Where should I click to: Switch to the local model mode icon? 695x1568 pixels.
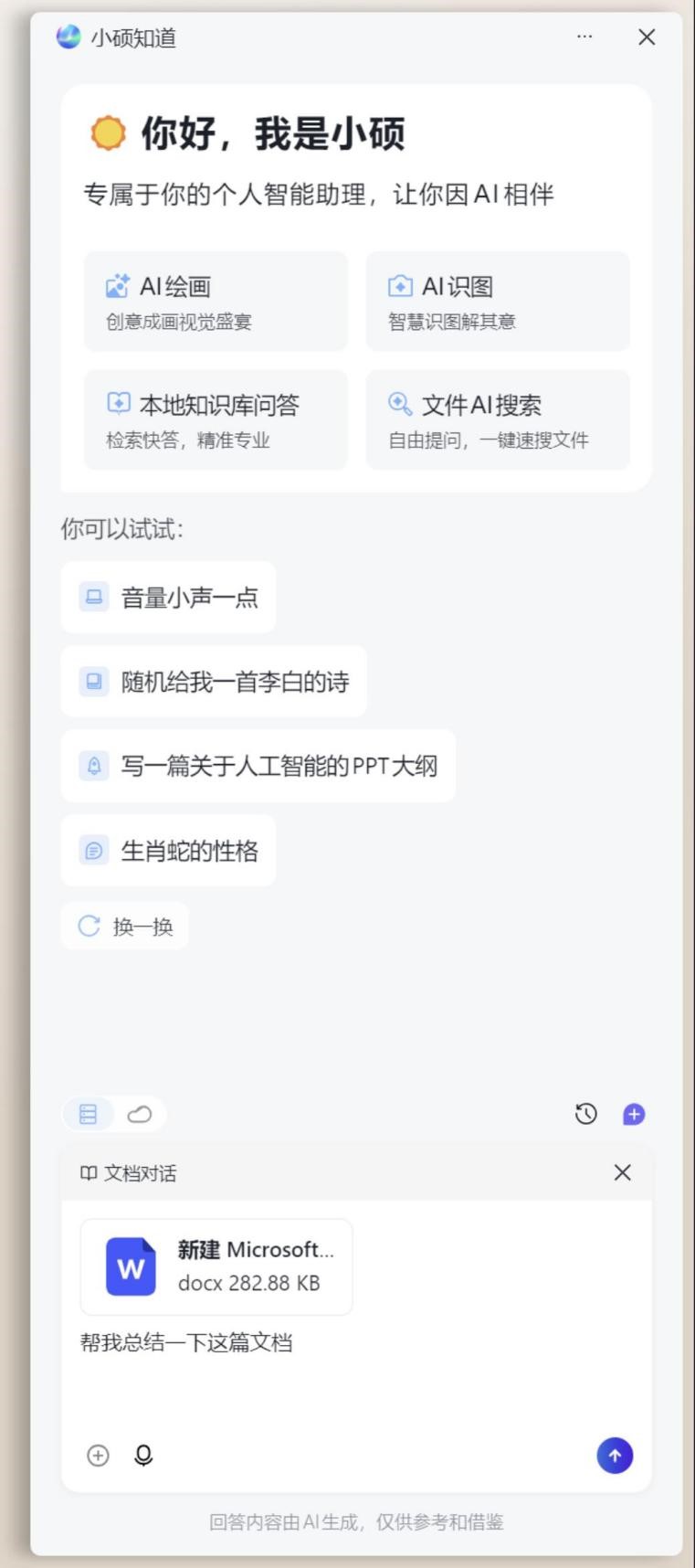click(89, 1114)
